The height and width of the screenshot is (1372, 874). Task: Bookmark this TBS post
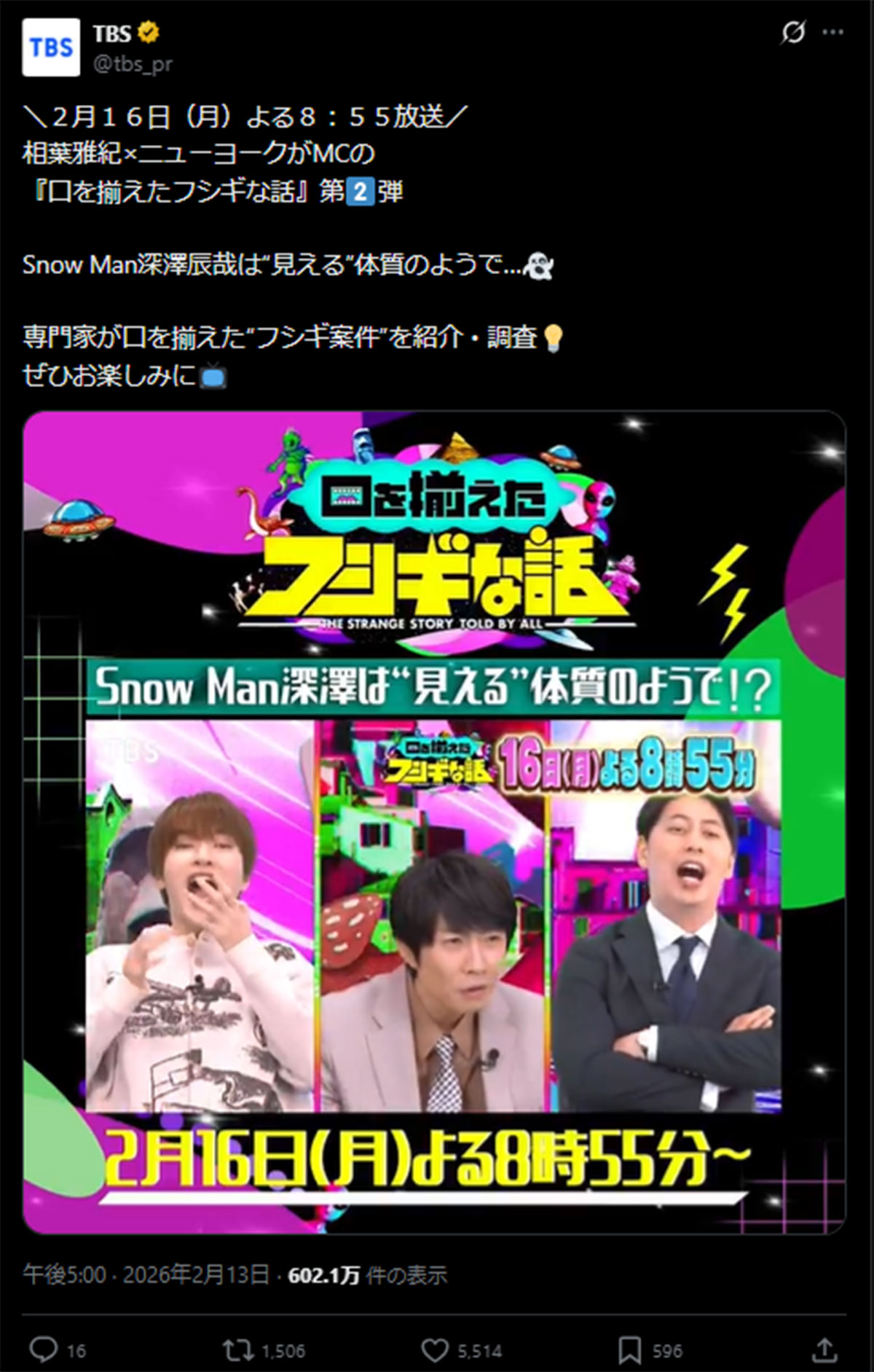[629, 1350]
